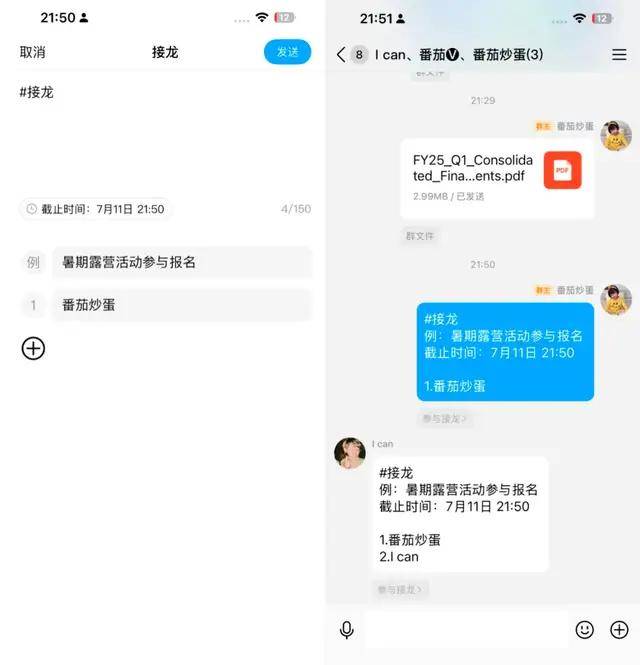Change the 截止时间 deadline setting
Screen dimensions: 640x665
point(96,209)
